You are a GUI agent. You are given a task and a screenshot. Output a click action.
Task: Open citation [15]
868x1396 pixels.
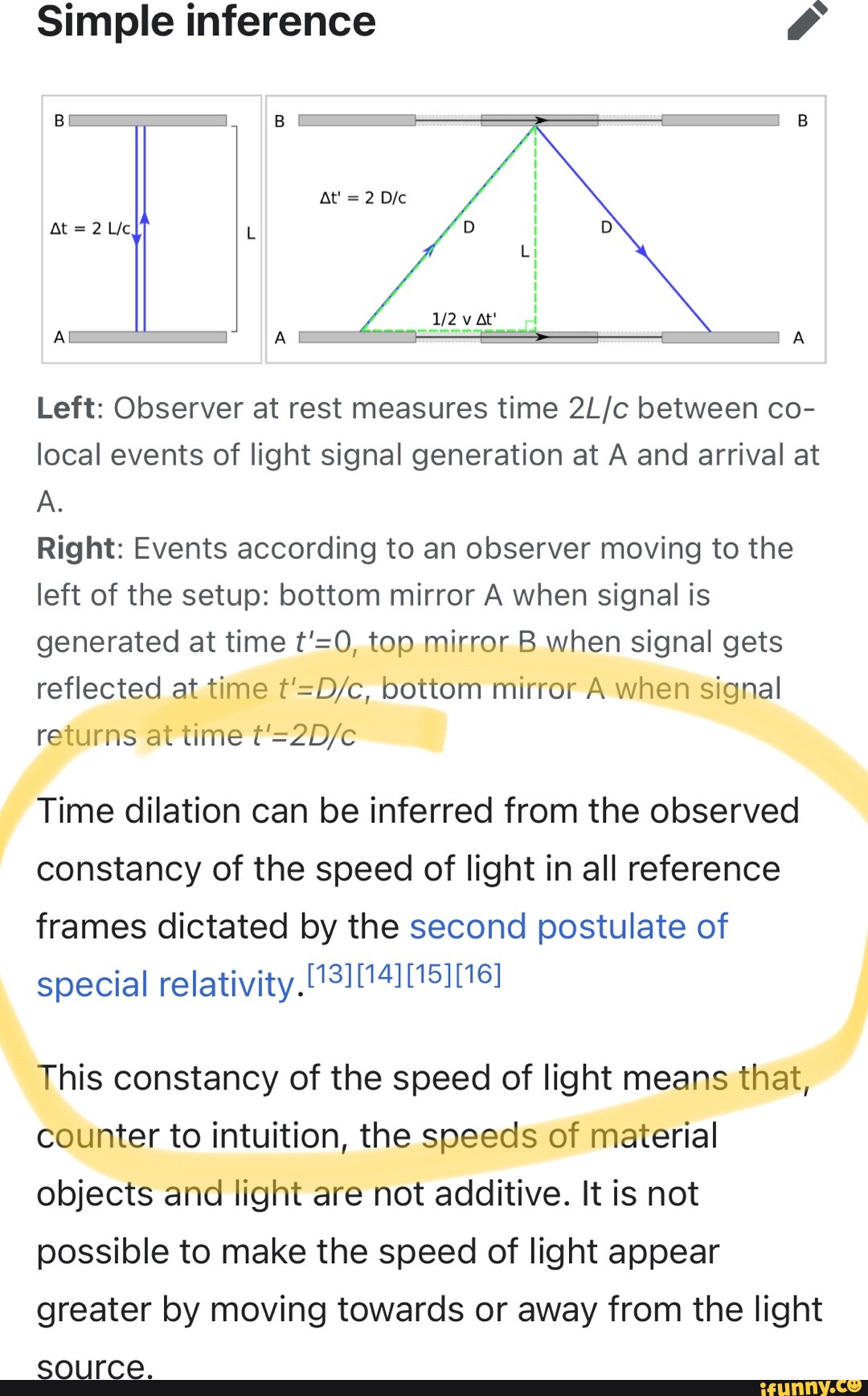click(429, 974)
